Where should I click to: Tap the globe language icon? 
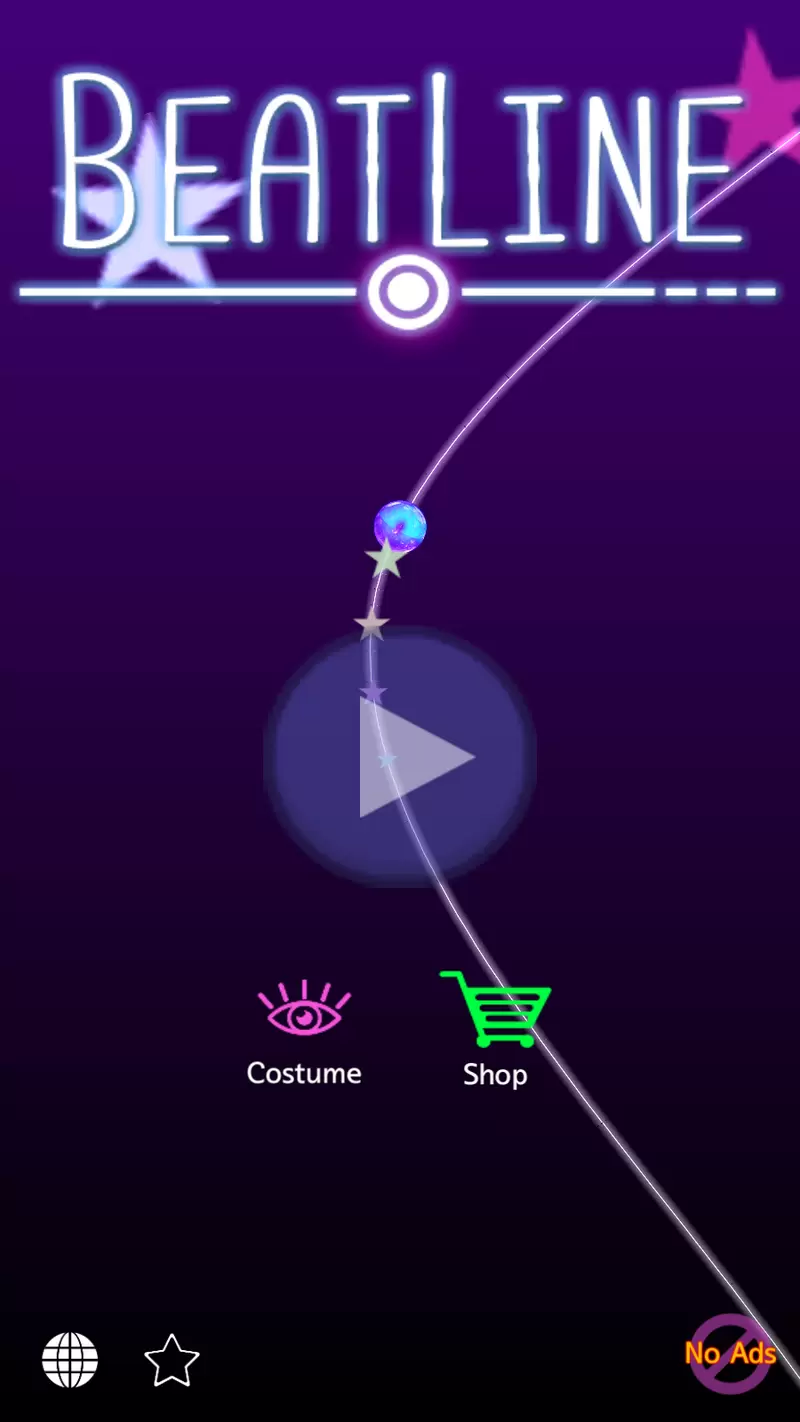pyautogui.click(x=70, y=1361)
